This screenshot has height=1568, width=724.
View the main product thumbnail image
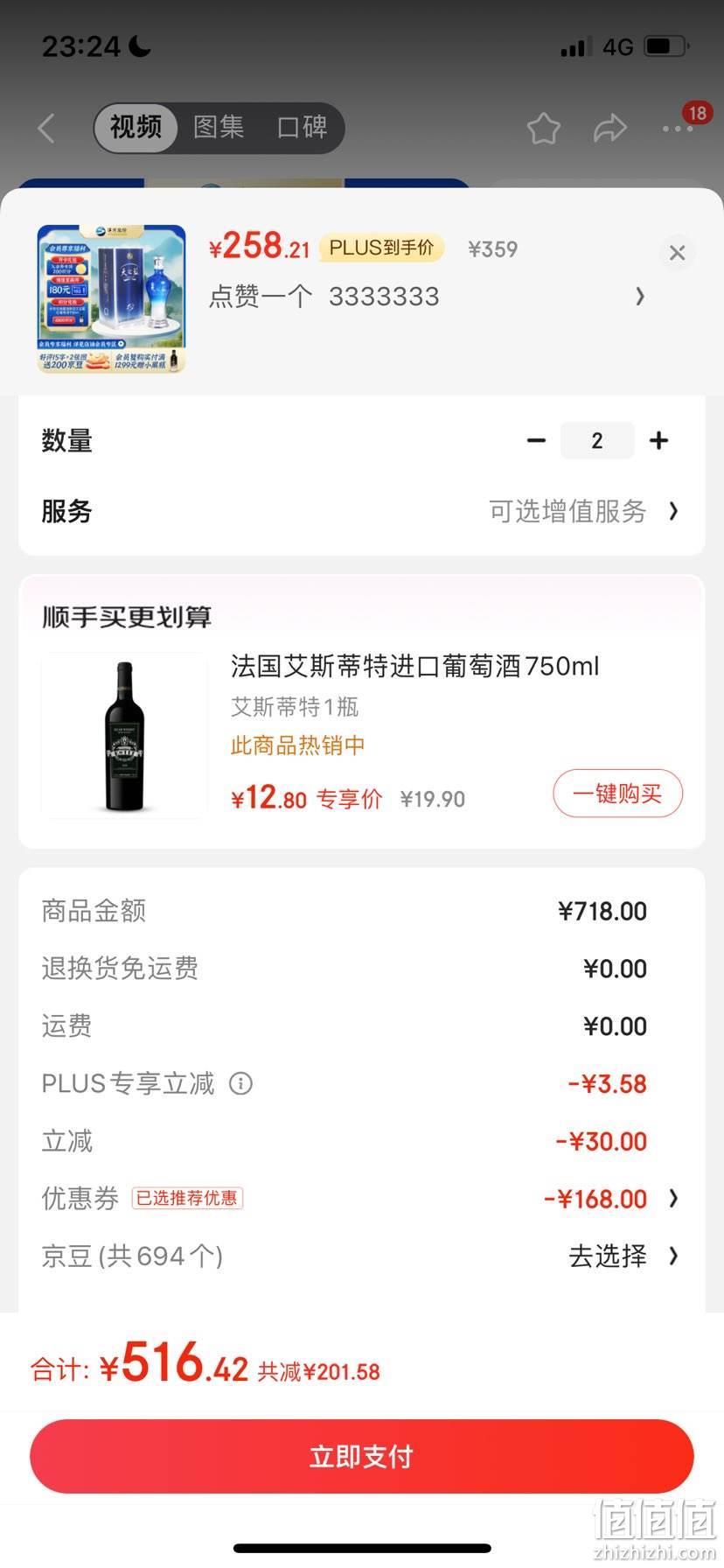point(111,299)
